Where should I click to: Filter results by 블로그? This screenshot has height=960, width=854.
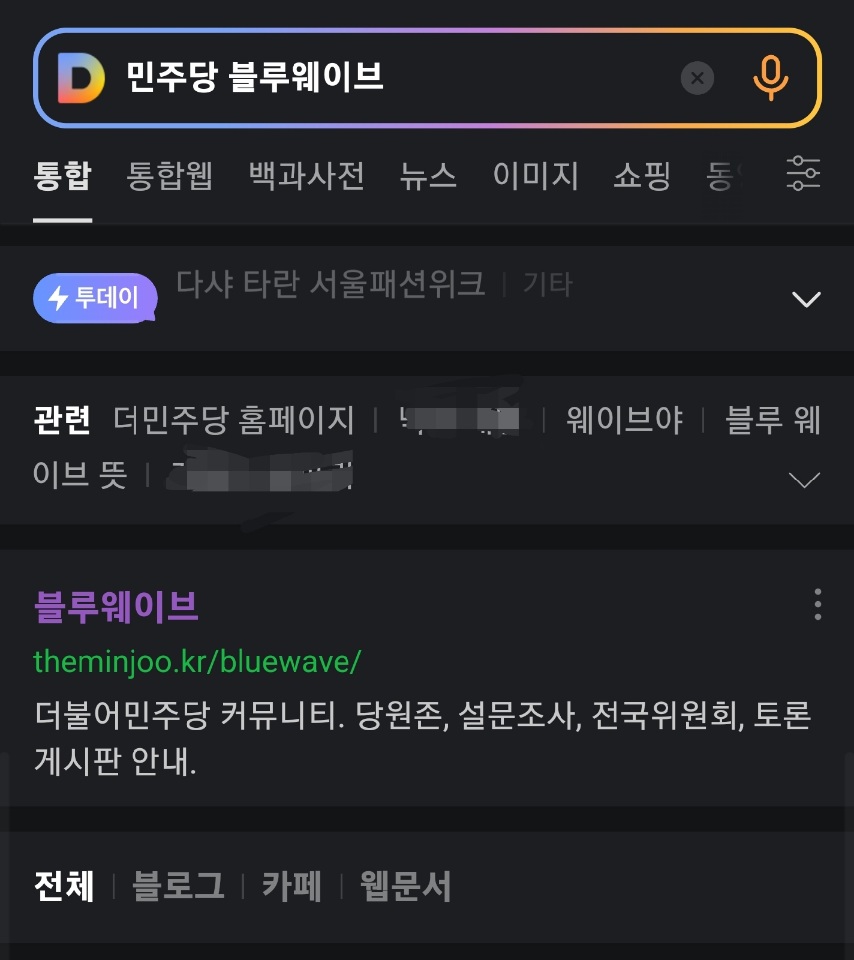[178, 886]
